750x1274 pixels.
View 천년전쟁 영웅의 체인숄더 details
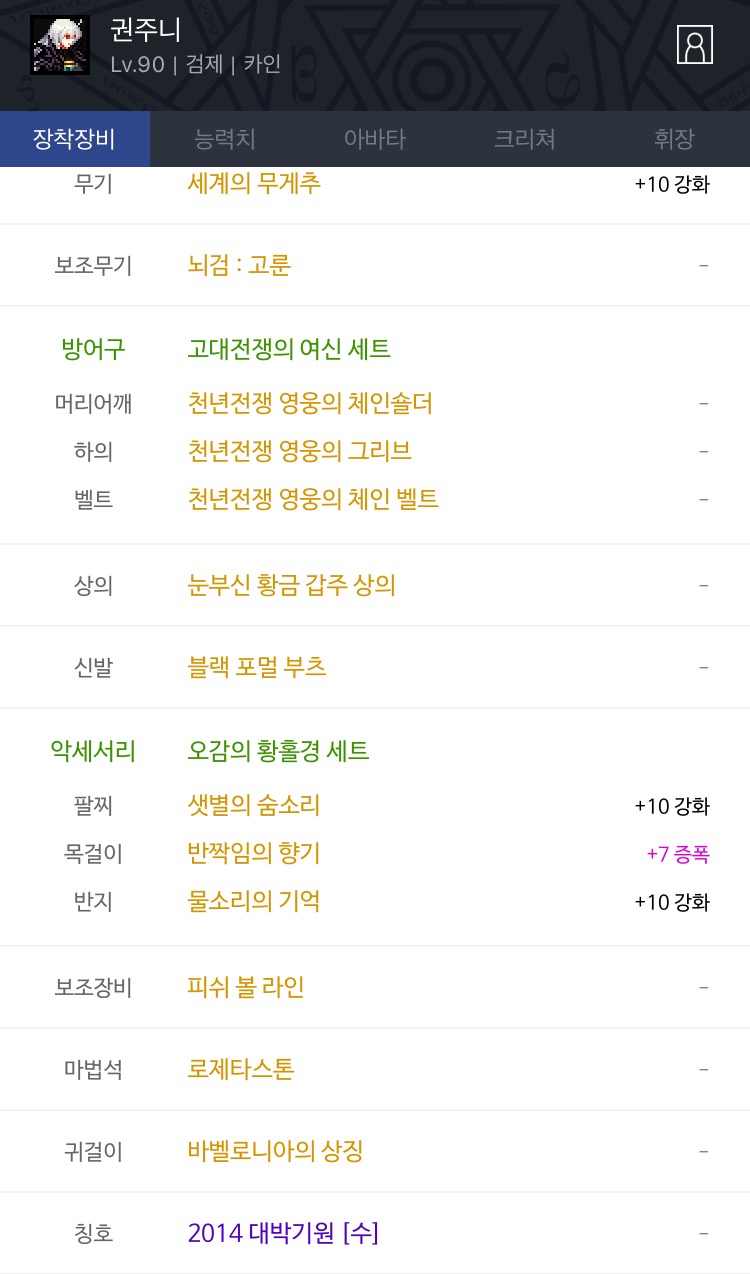coord(310,403)
